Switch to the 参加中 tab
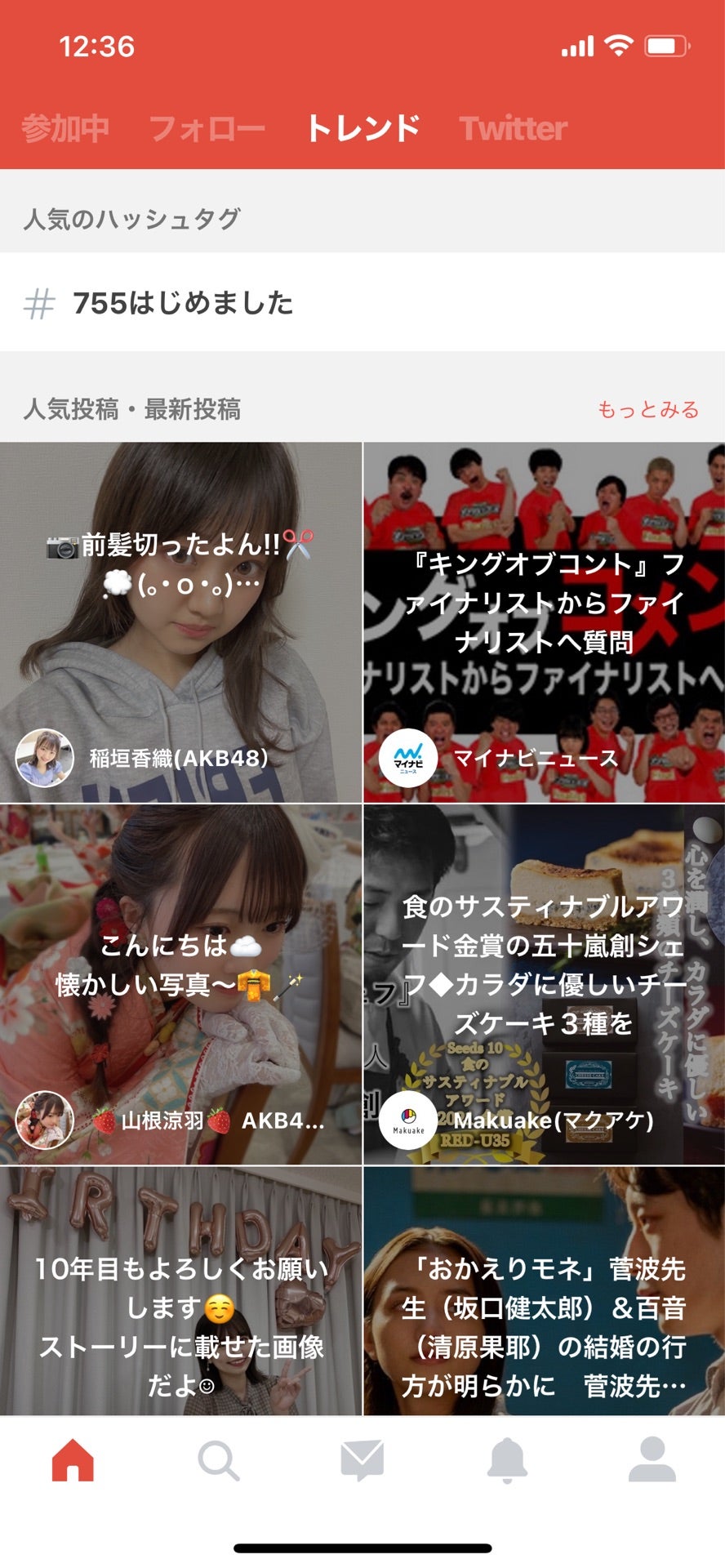Image resolution: width=725 pixels, height=1568 pixels. click(x=65, y=128)
